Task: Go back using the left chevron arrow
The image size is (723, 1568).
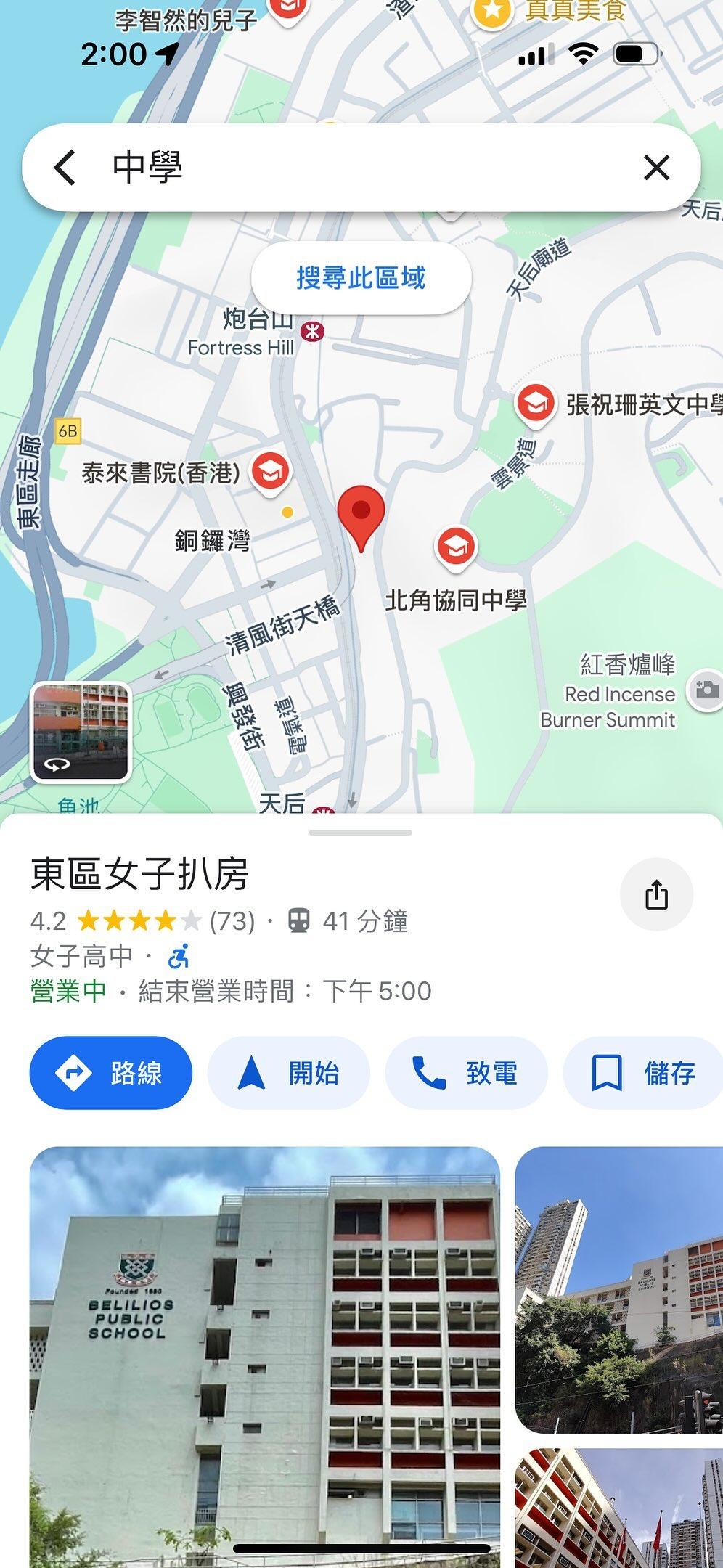Action: coord(65,167)
